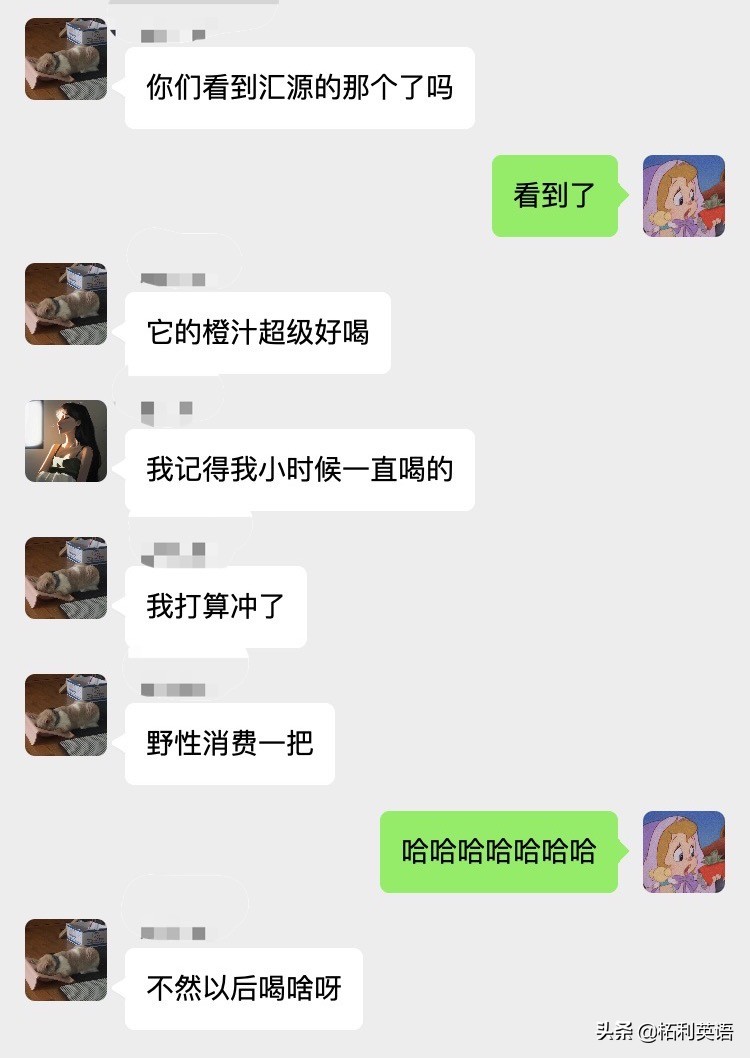Tap the avatar next to 看到了
The height and width of the screenshot is (1058, 750).
(684, 196)
